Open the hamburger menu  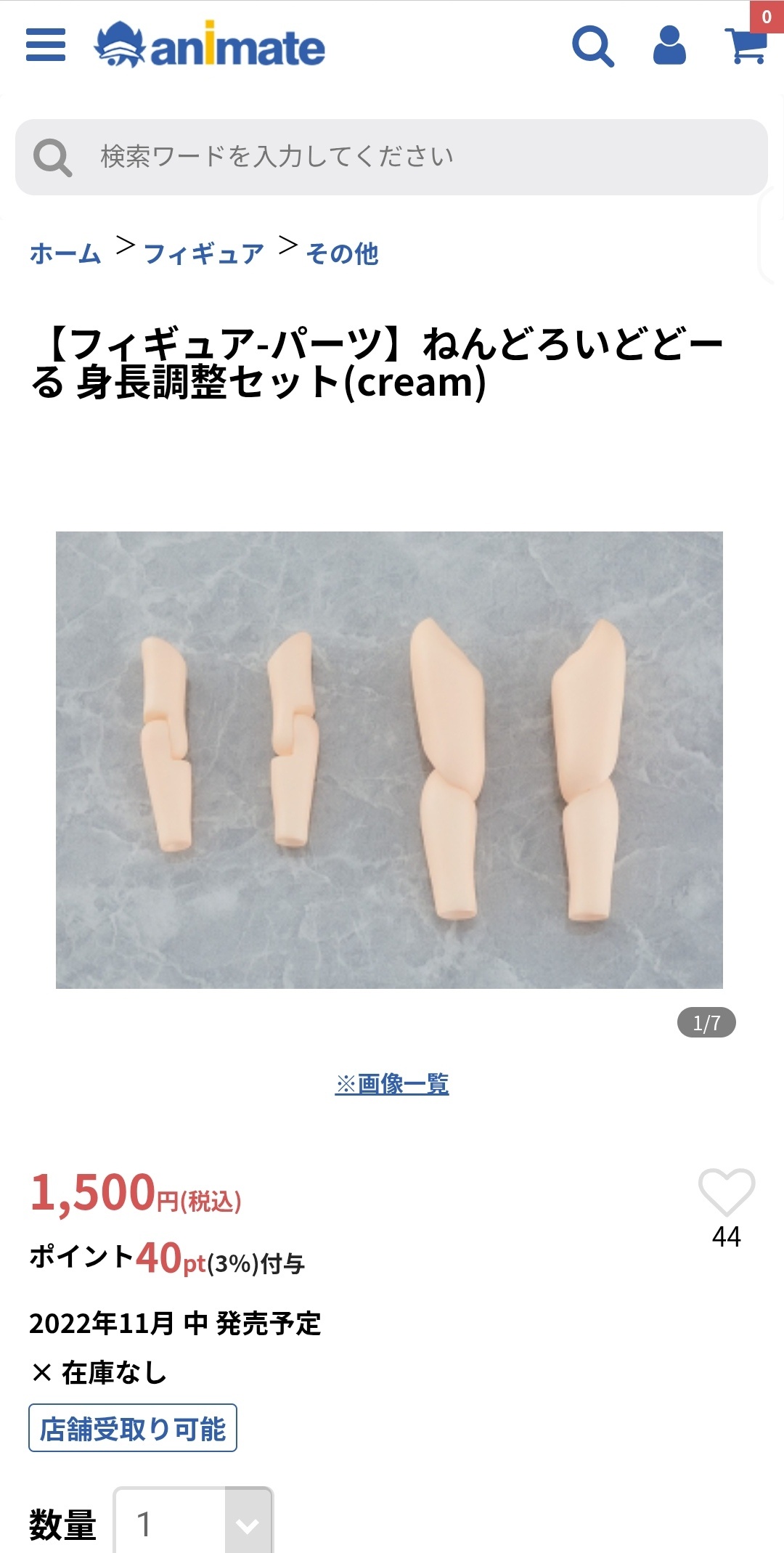(45, 45)
